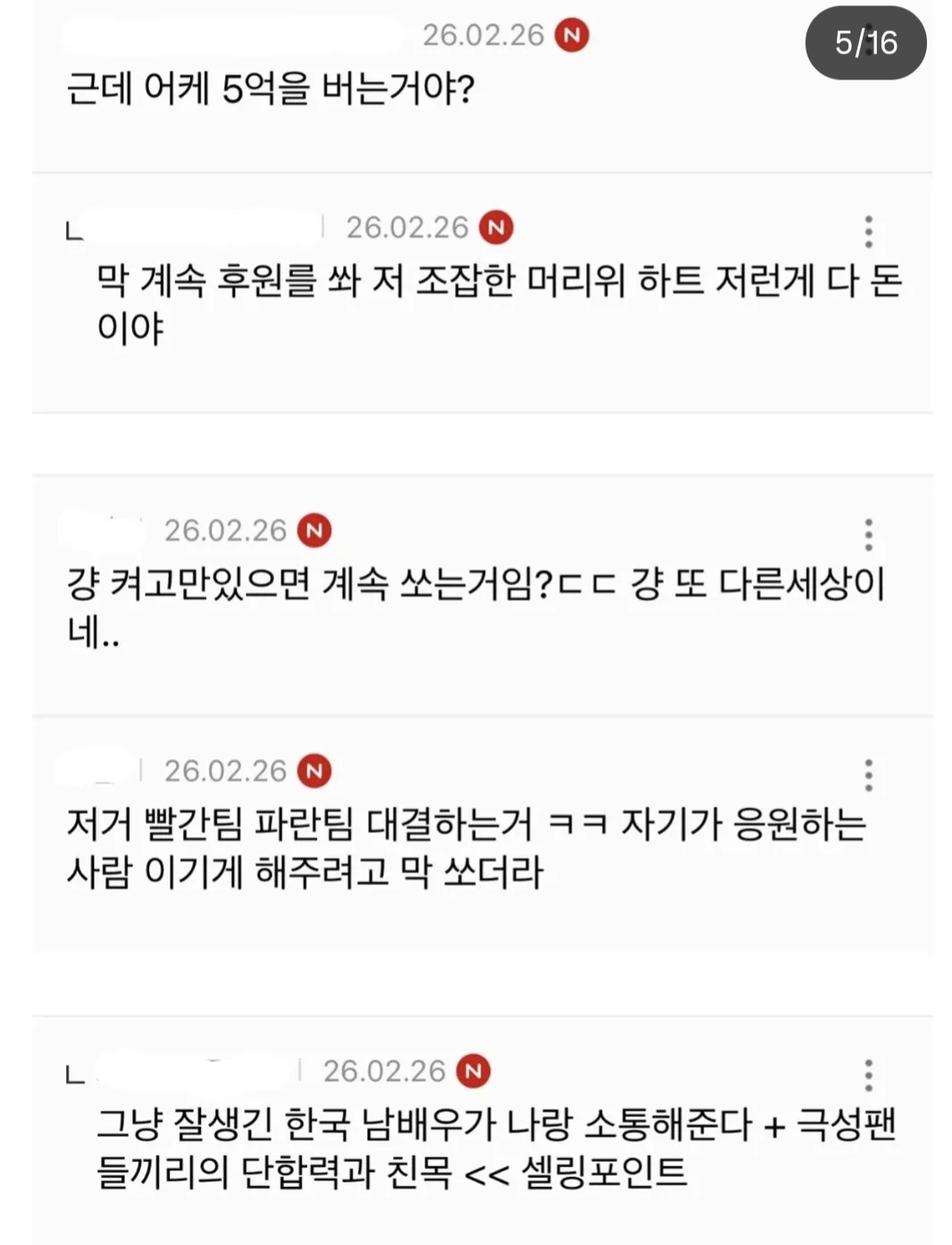Click the reply indent marker on the second comment
This screenshot has height=1245, width=952.
pos(74,229)
